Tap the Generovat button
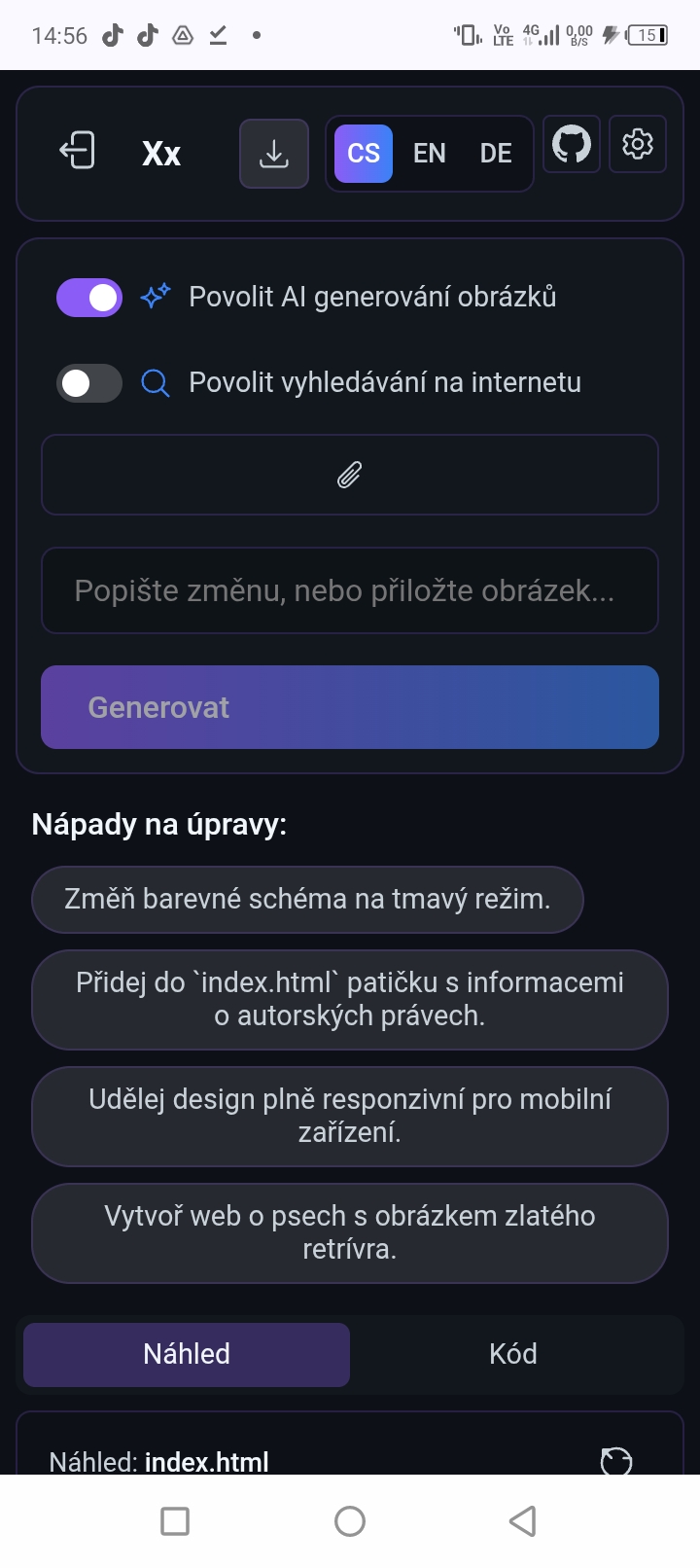 point(350,707)
